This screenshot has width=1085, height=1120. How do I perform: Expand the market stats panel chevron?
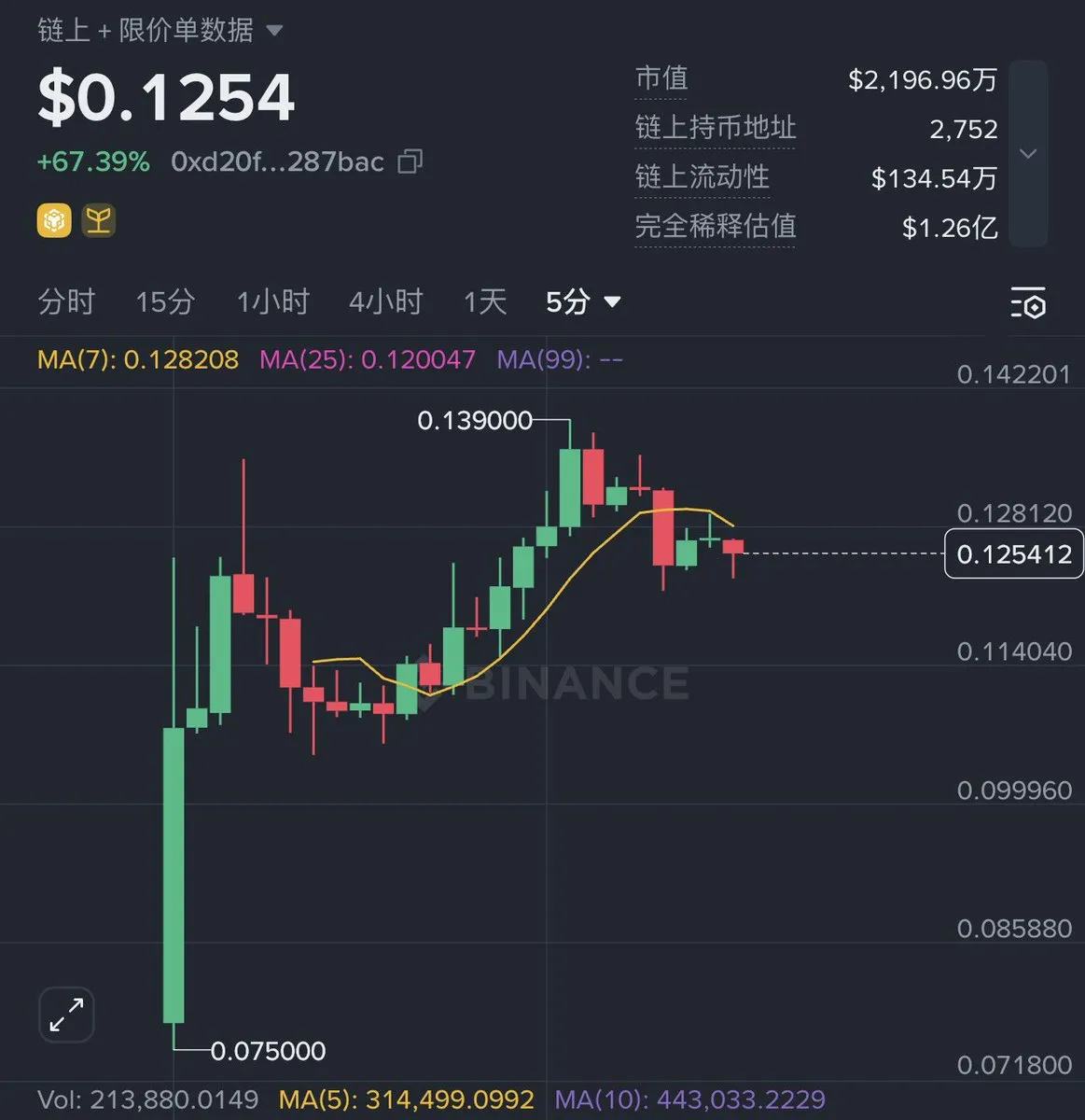pos(1028,153)
